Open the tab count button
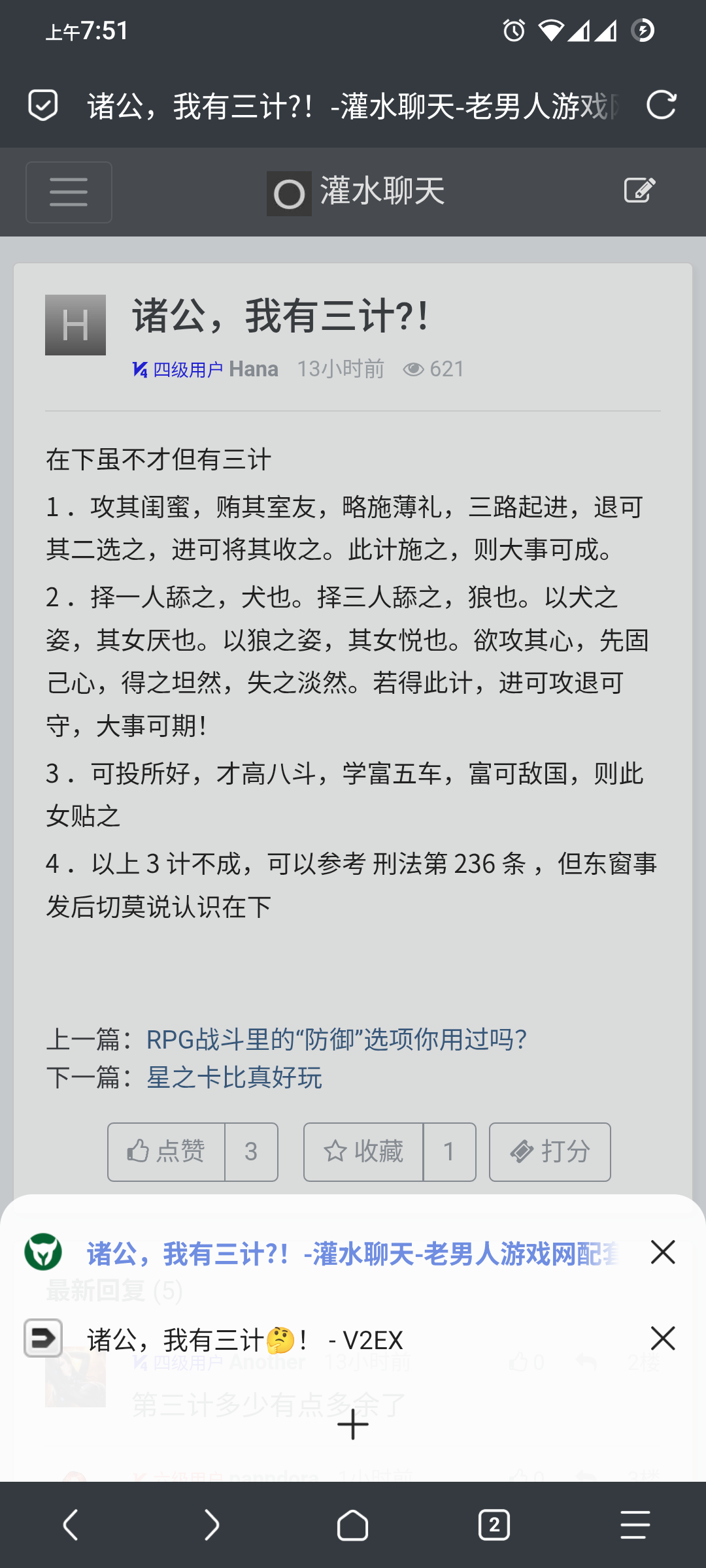The width and height of the screenshot is (706, 1568). pos(494,1525)
